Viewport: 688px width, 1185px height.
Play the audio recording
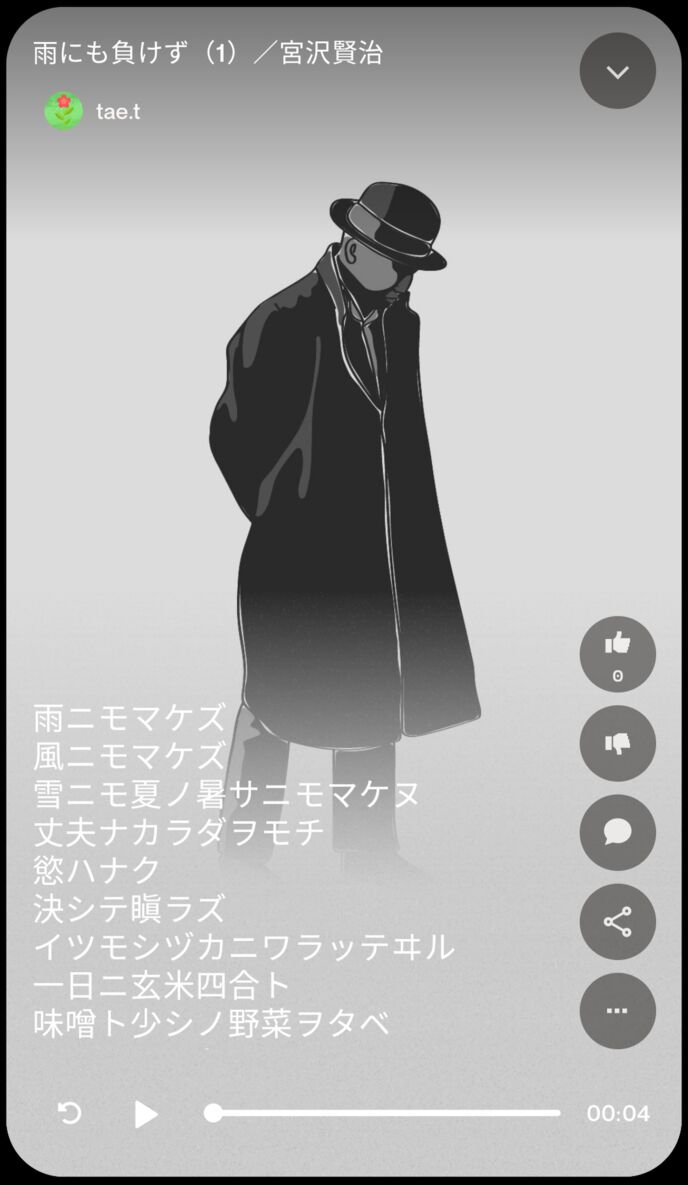146,1113
